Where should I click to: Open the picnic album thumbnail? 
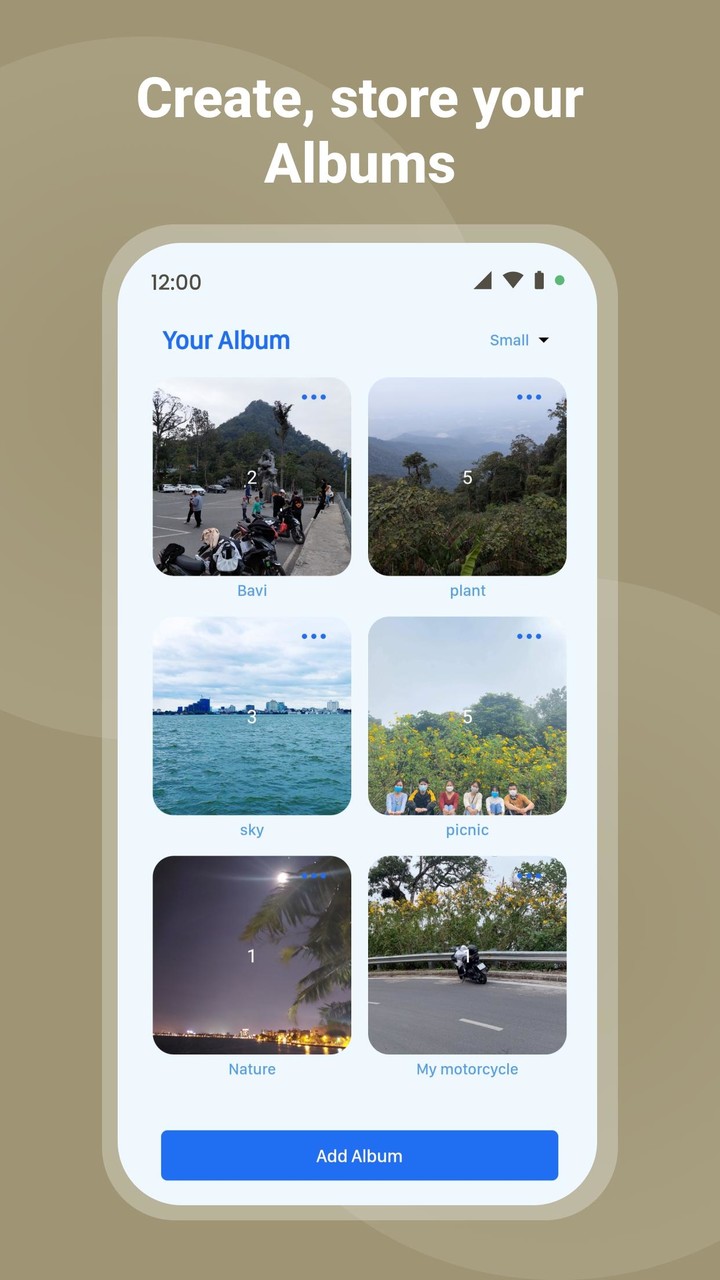467,717
